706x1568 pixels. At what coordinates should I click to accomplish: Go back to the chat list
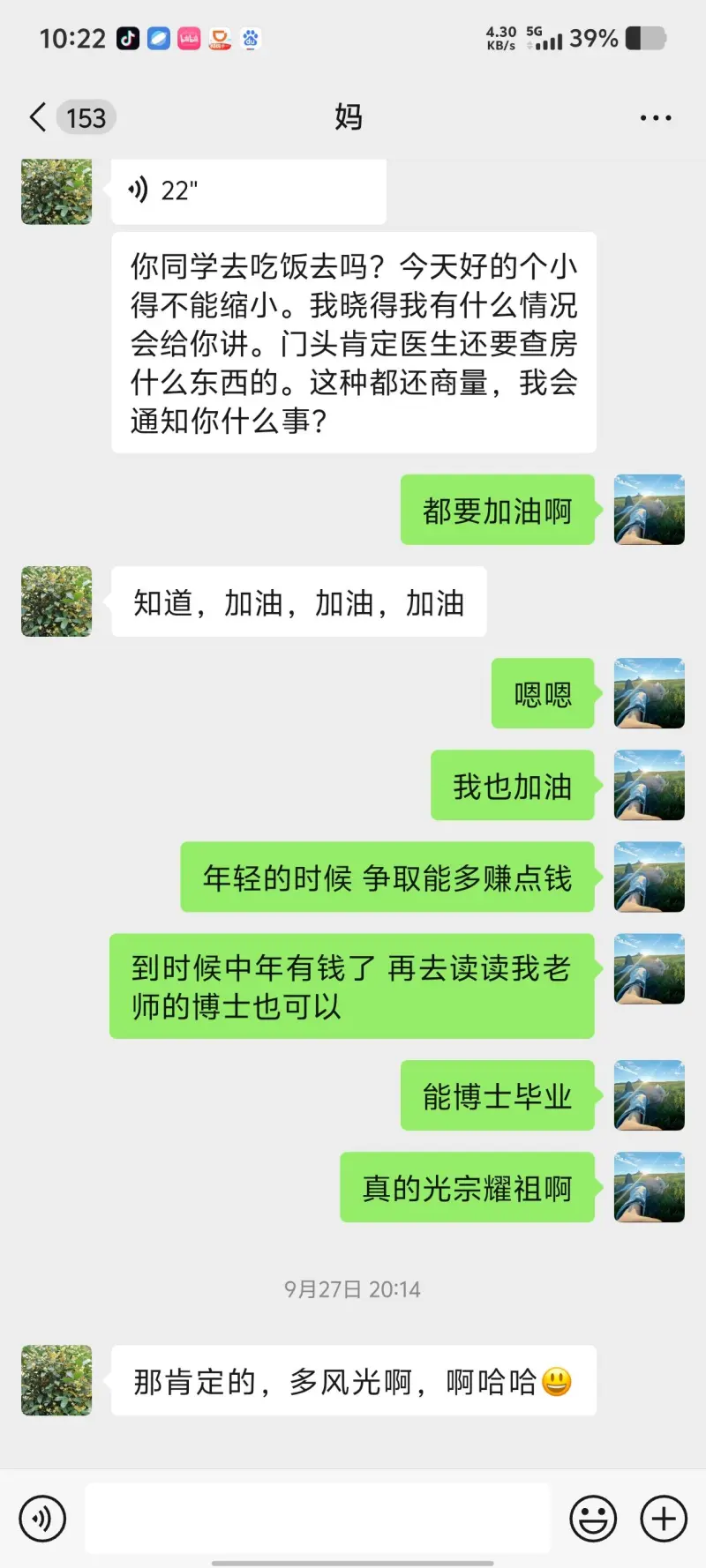39,117
